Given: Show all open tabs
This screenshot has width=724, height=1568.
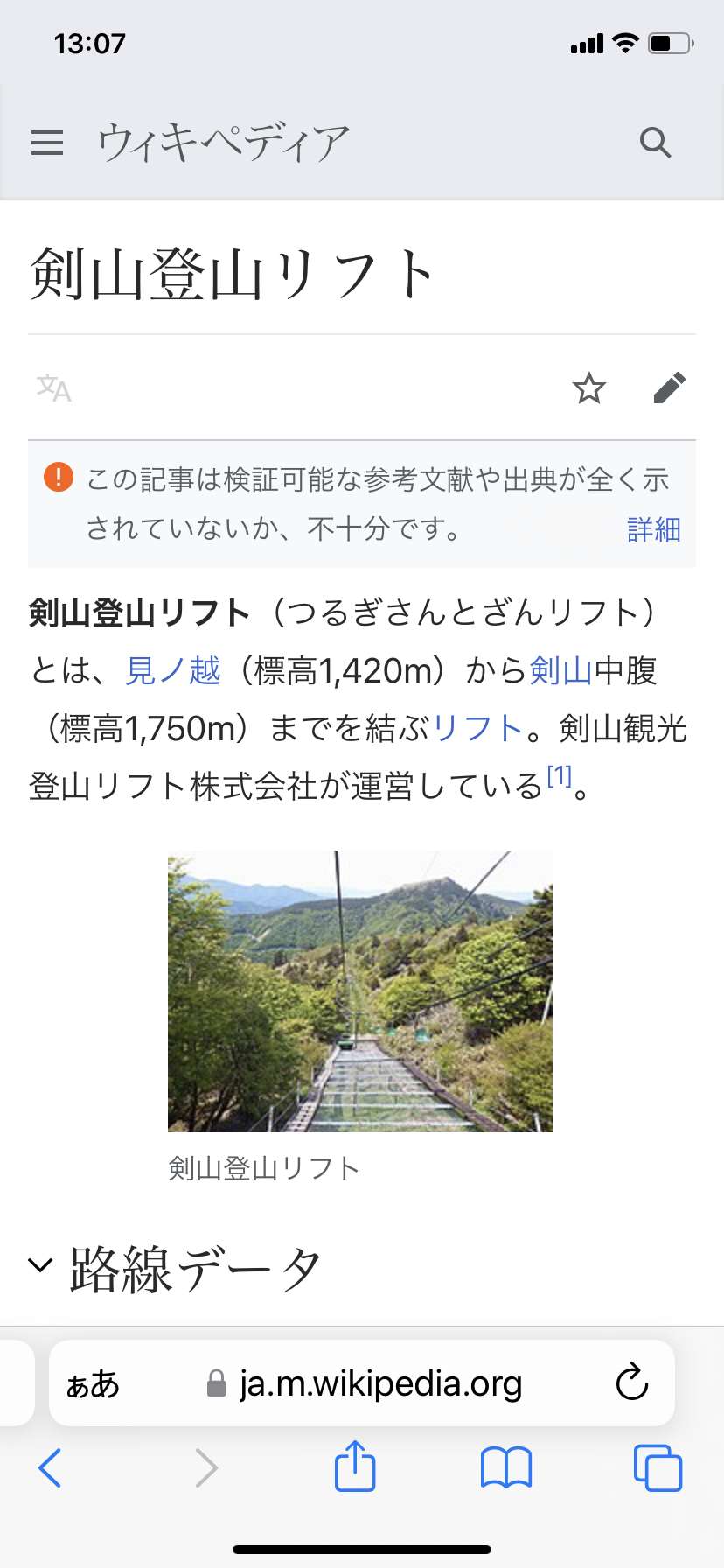Looking at the screenshot, I should click(658, 1467).
